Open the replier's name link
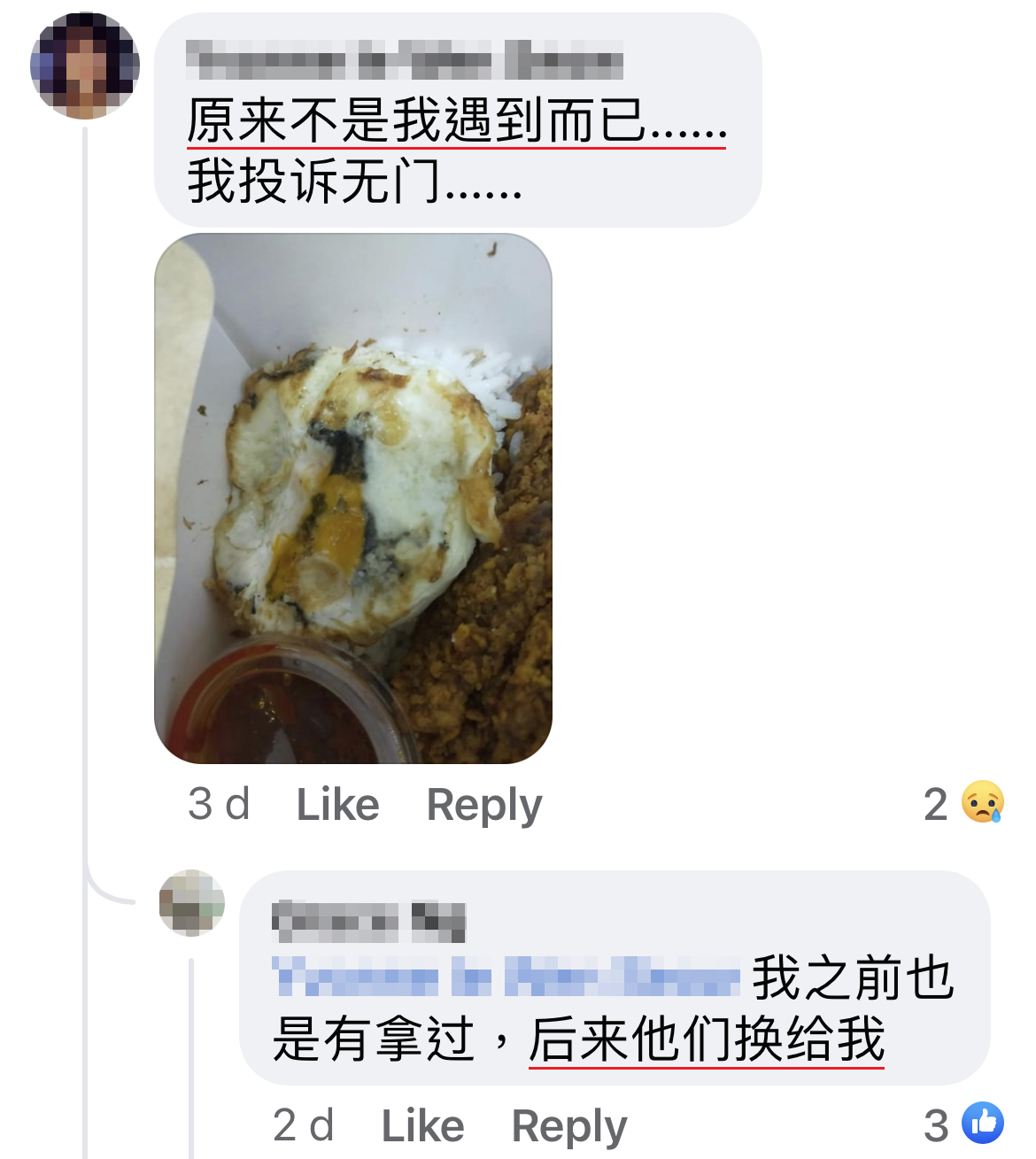The width and height of the screenshot is (1036, 1159). (367, 922)
